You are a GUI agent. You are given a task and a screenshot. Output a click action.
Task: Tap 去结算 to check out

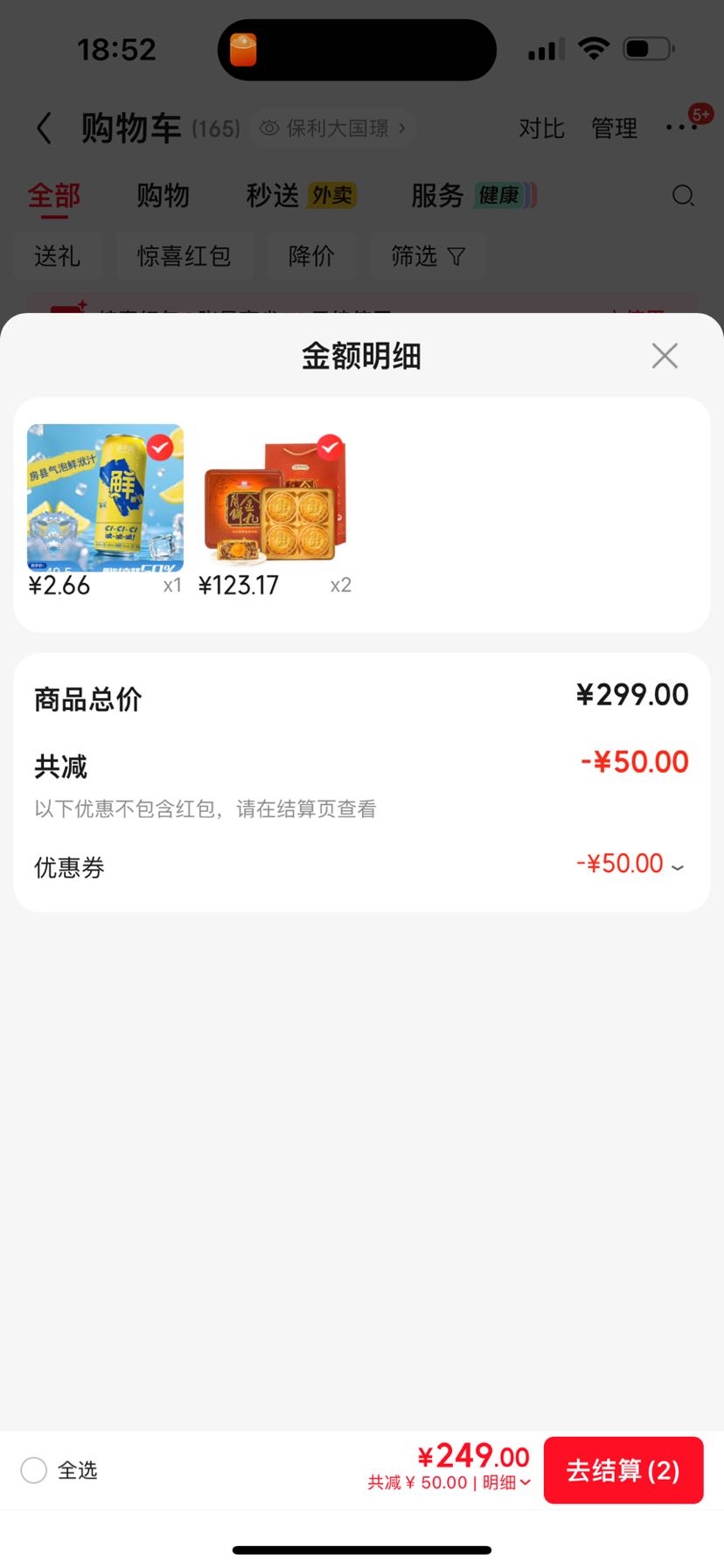[623, 1470]
